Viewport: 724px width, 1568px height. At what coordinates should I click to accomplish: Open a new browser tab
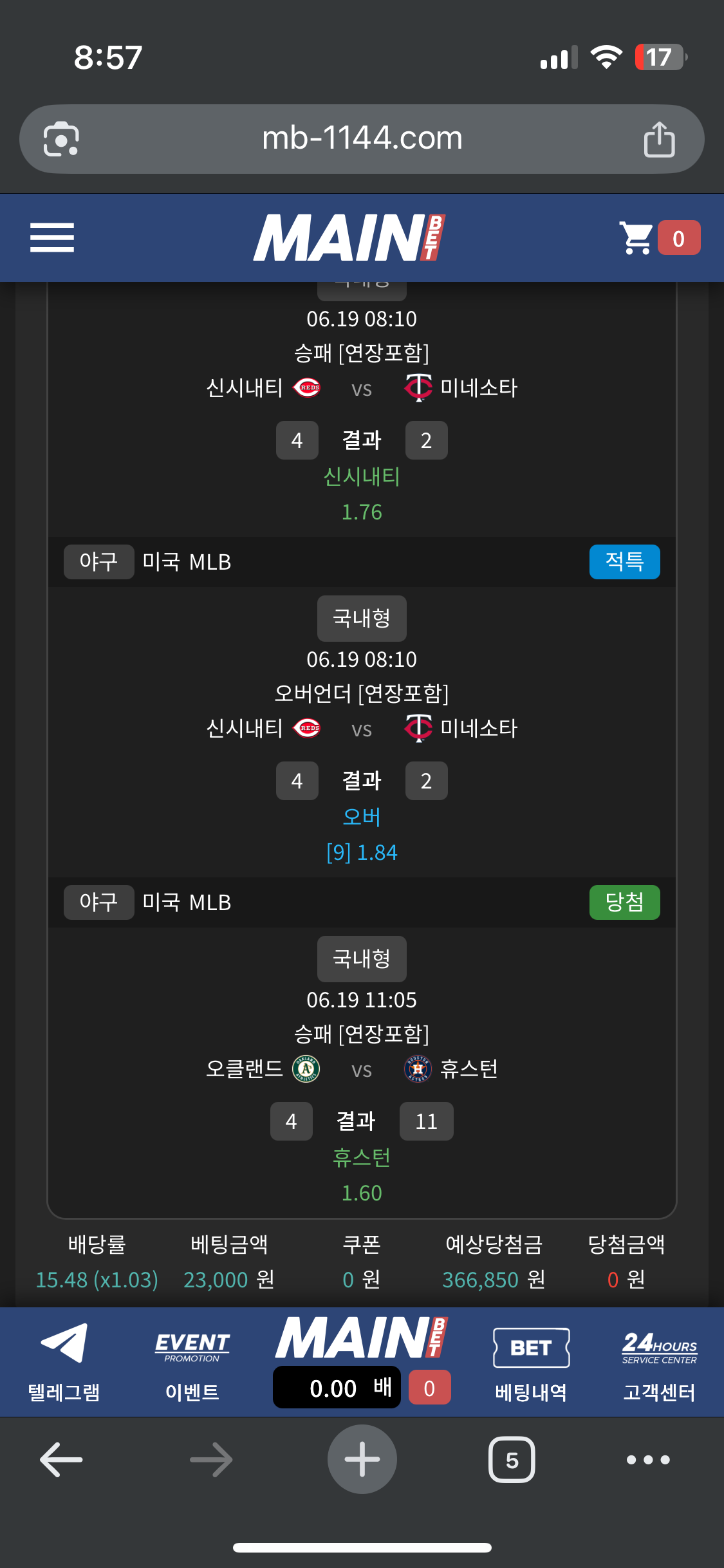pos(362,1459)
